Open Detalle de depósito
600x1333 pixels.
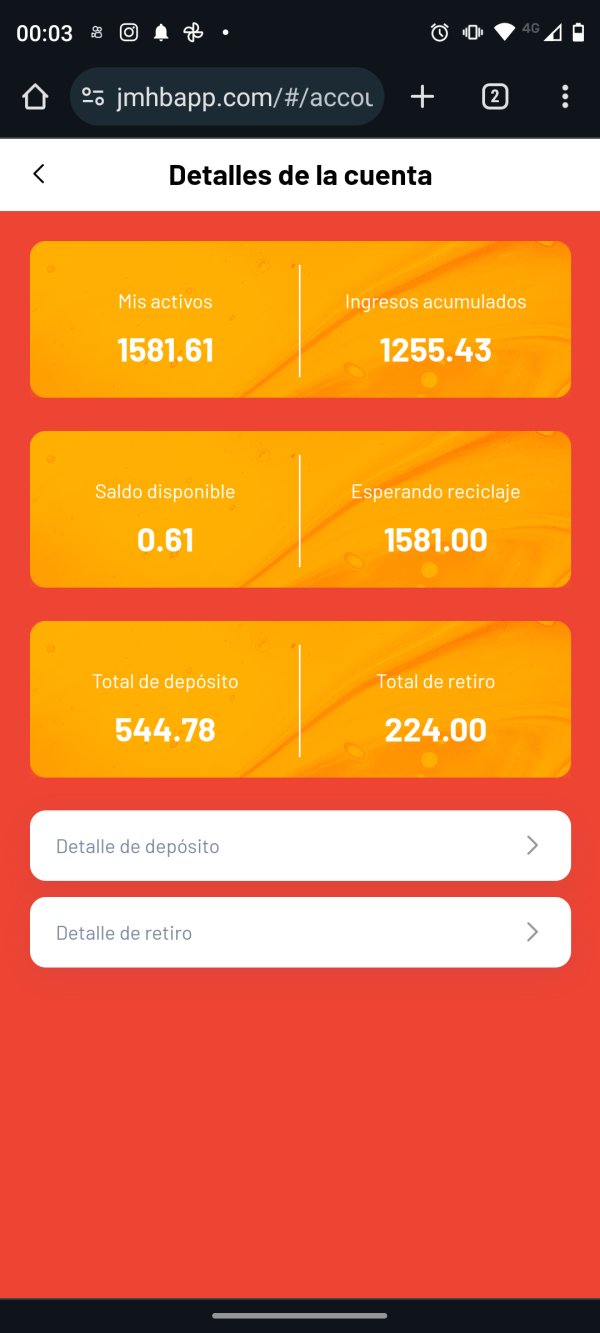pyautogui.click(x=300, y=845)
